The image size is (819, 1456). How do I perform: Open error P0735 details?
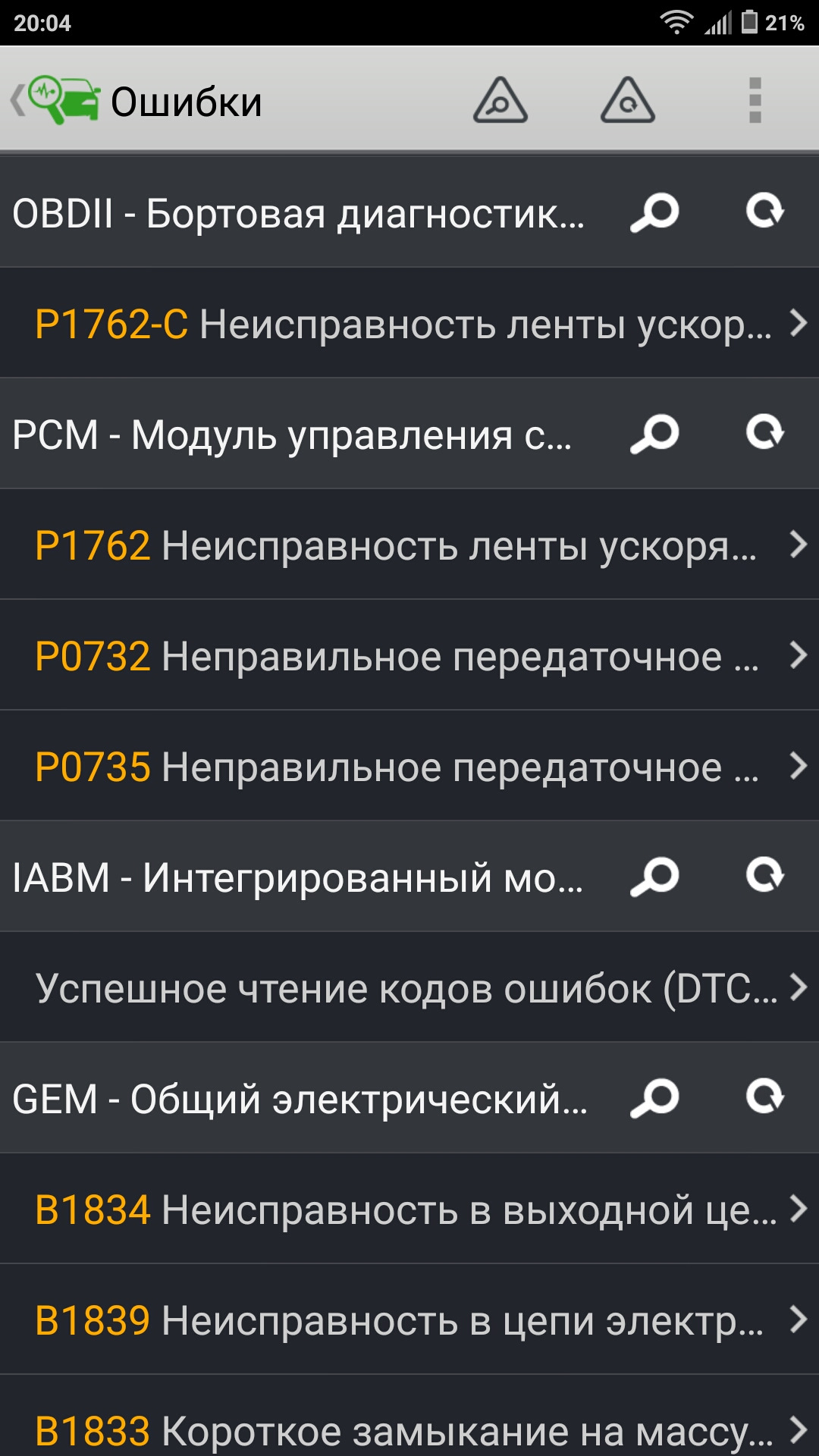(x=409, y=767)
